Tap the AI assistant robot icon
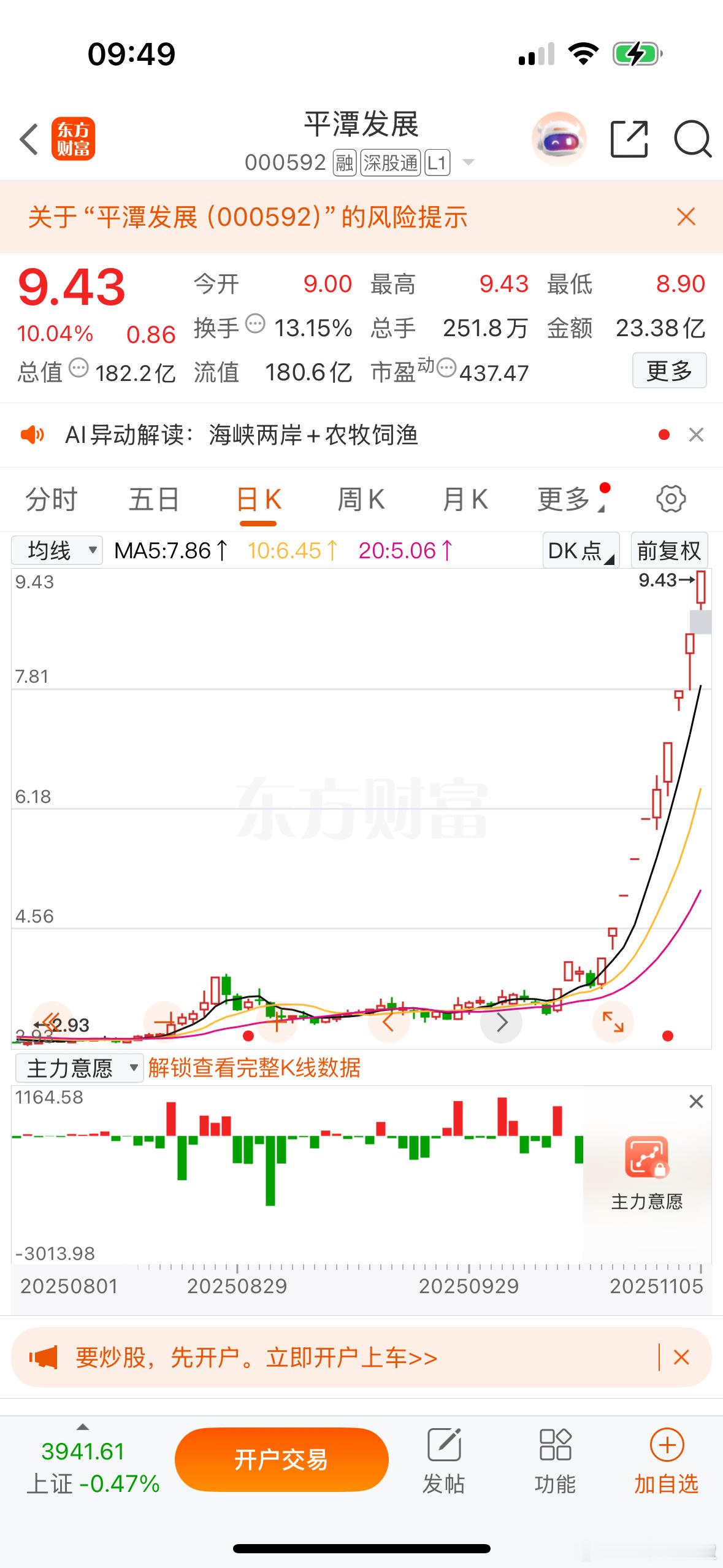This screenshot has height=1568, width=723. click(559, 140)
